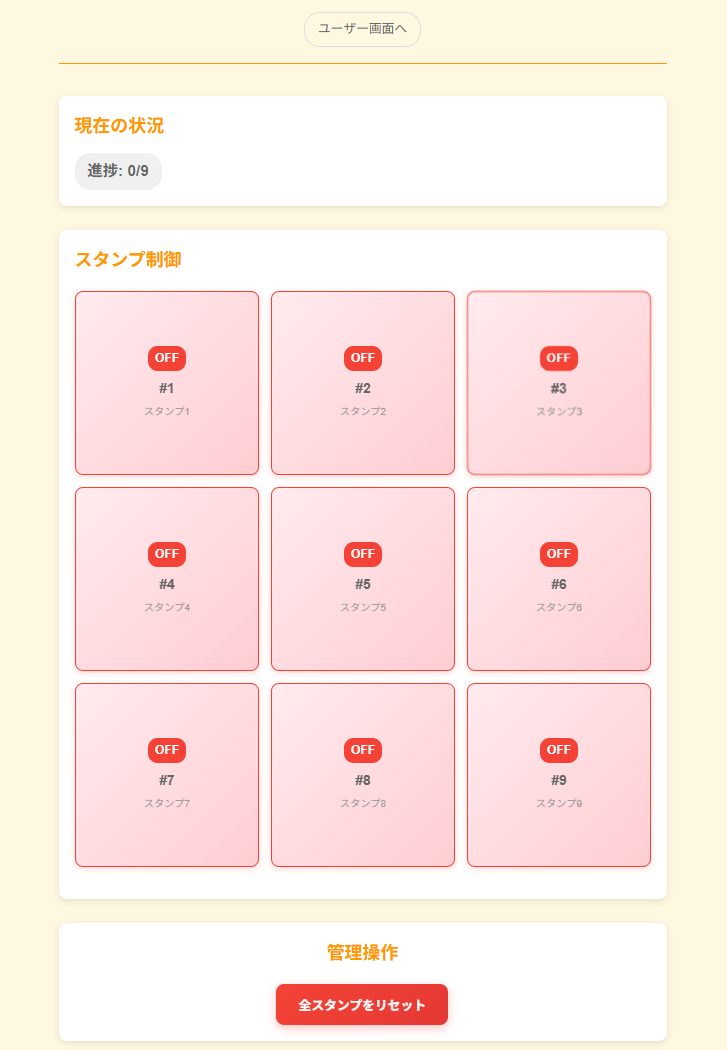
Task: Toggle stamp #1 on
Action: (167, 383)
